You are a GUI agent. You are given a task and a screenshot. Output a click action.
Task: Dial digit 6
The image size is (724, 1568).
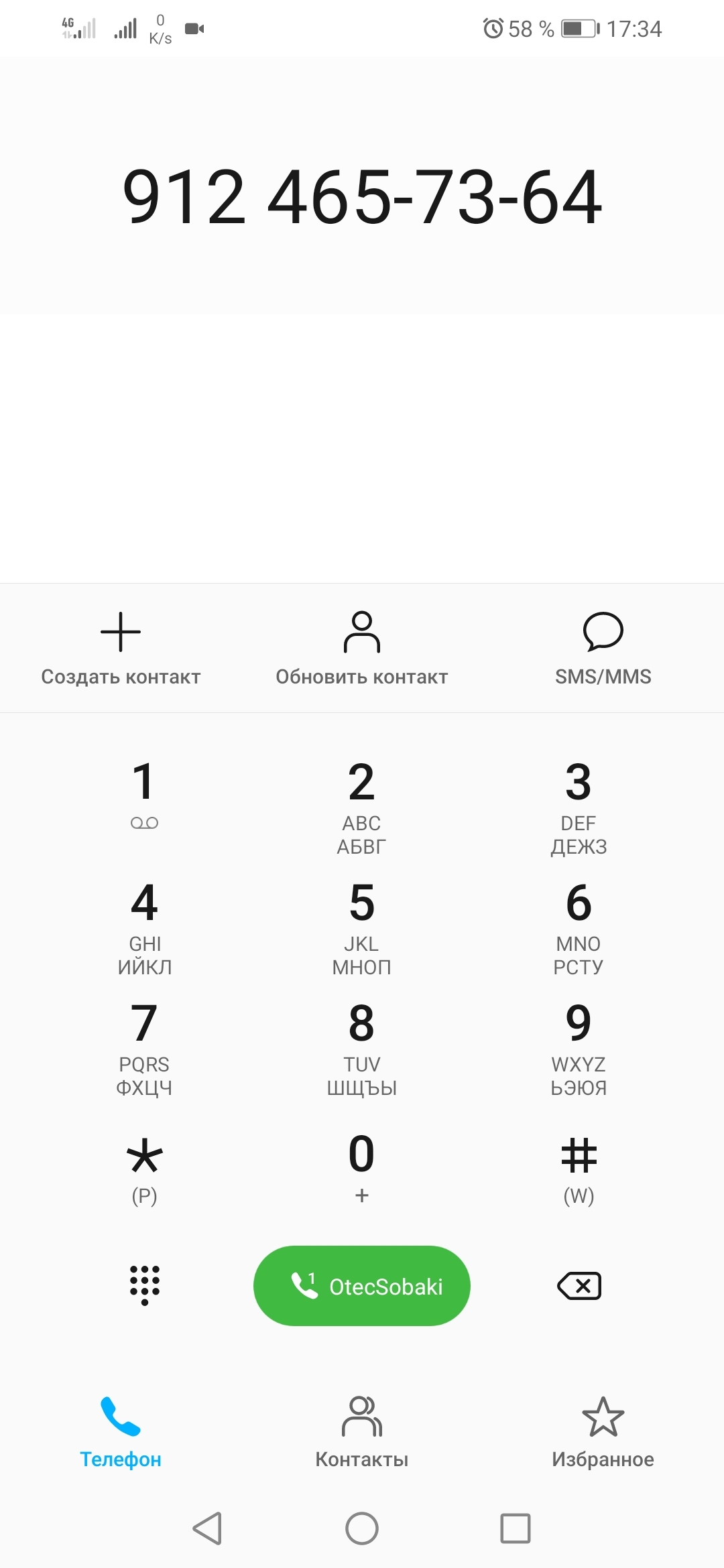coord(579,925)
